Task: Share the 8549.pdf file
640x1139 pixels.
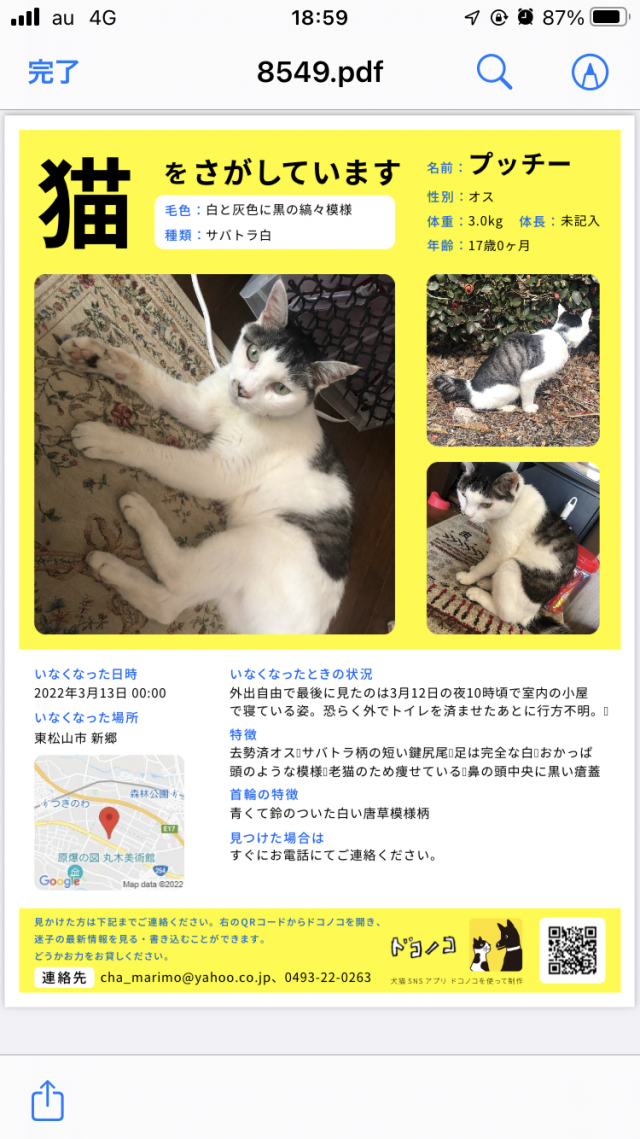Action: pyautogui.click(x=47, y=1100)
